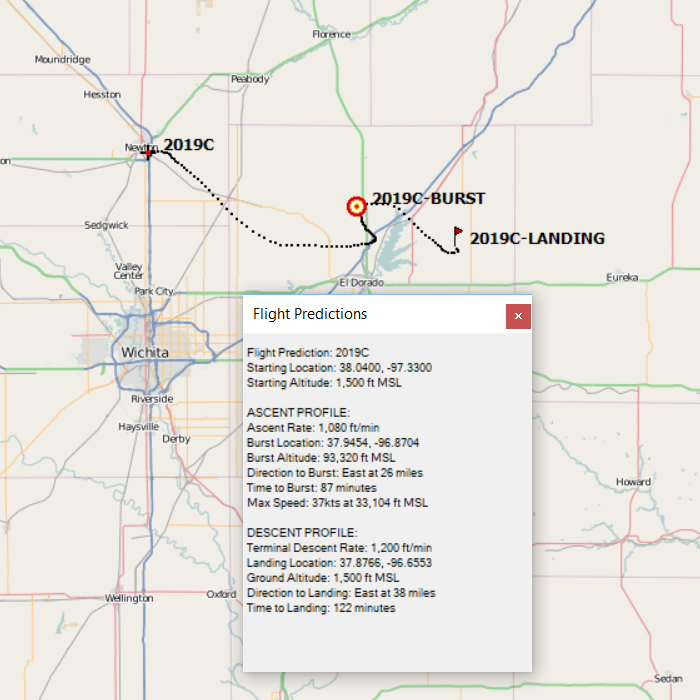
Task: Select the 2019C-BURST target marker
Action: [356, 207]
